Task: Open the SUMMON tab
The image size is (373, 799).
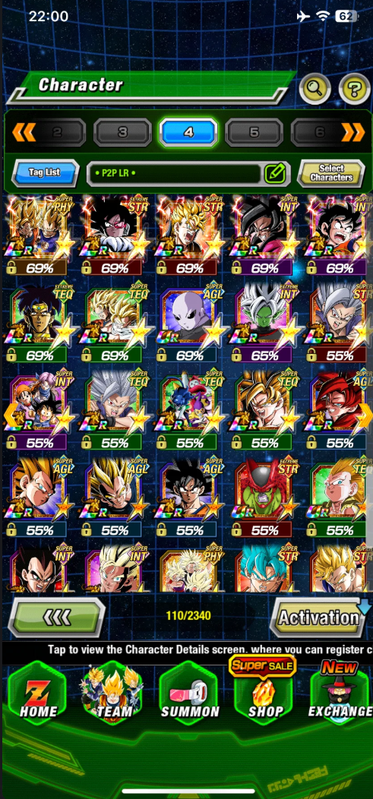Action: pos(188,693)
